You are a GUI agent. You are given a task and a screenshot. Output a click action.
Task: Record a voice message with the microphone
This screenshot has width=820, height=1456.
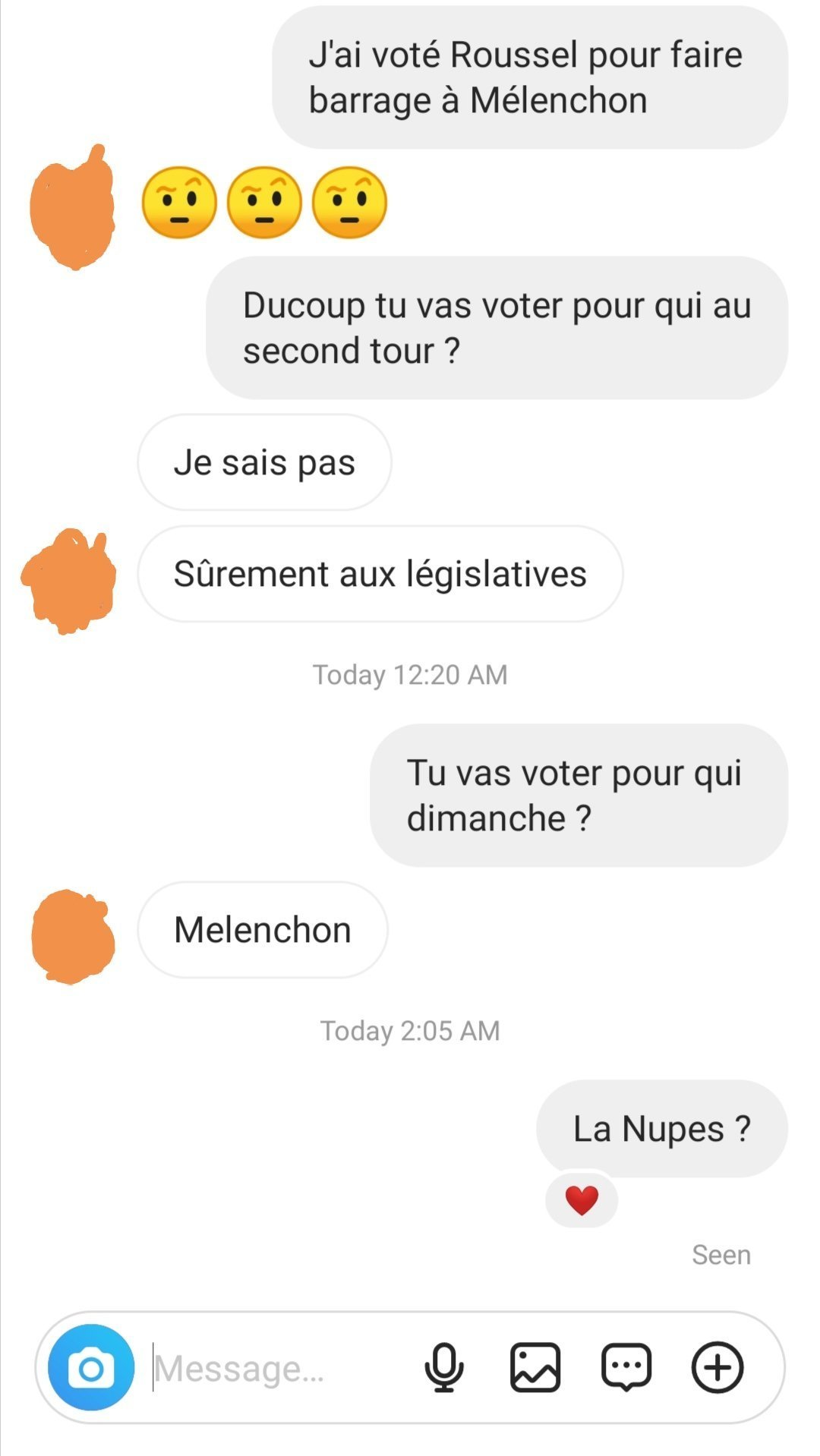[444, 1368]
